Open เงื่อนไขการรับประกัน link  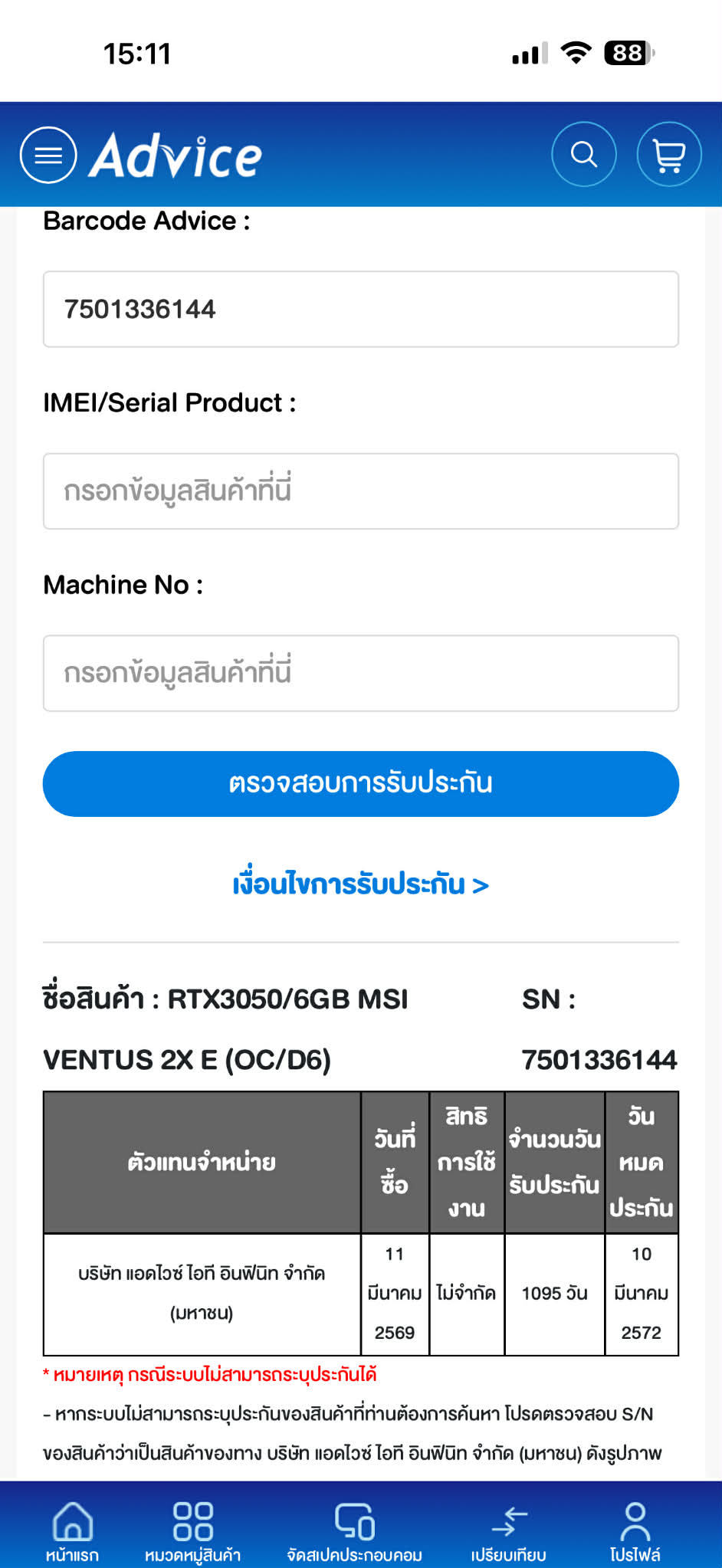pyautogui.click(x=360, y=884)
